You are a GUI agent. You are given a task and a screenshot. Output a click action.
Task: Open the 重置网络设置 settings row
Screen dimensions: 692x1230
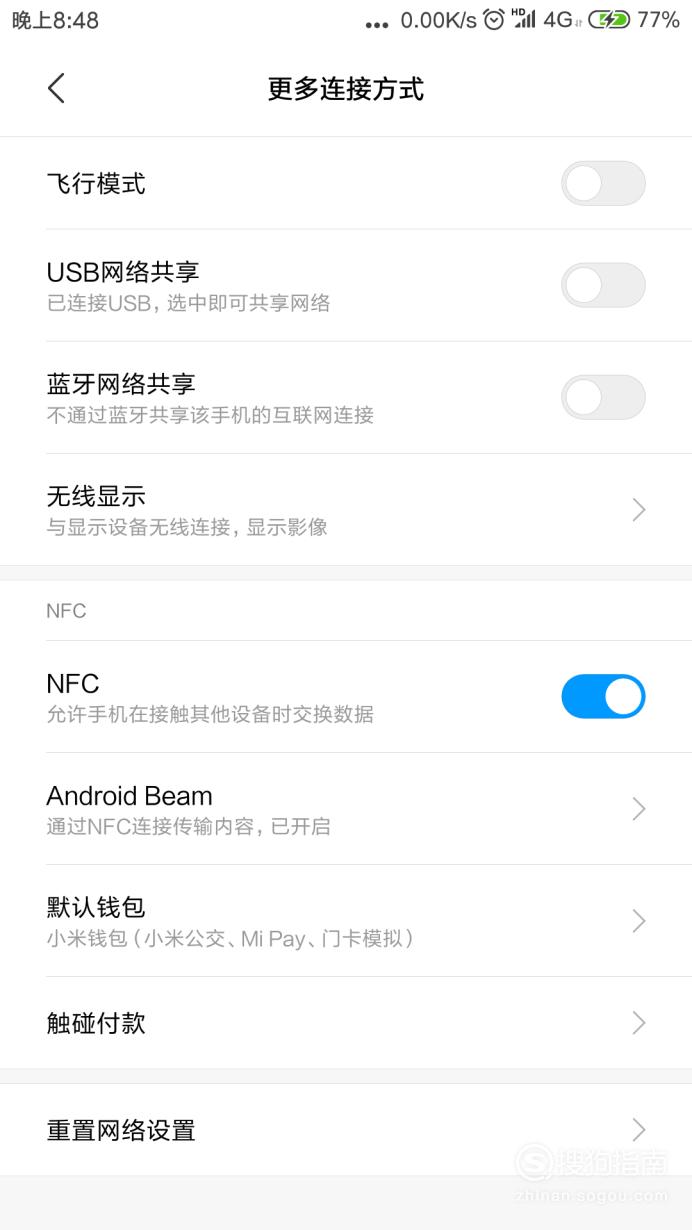(346, 1130)
